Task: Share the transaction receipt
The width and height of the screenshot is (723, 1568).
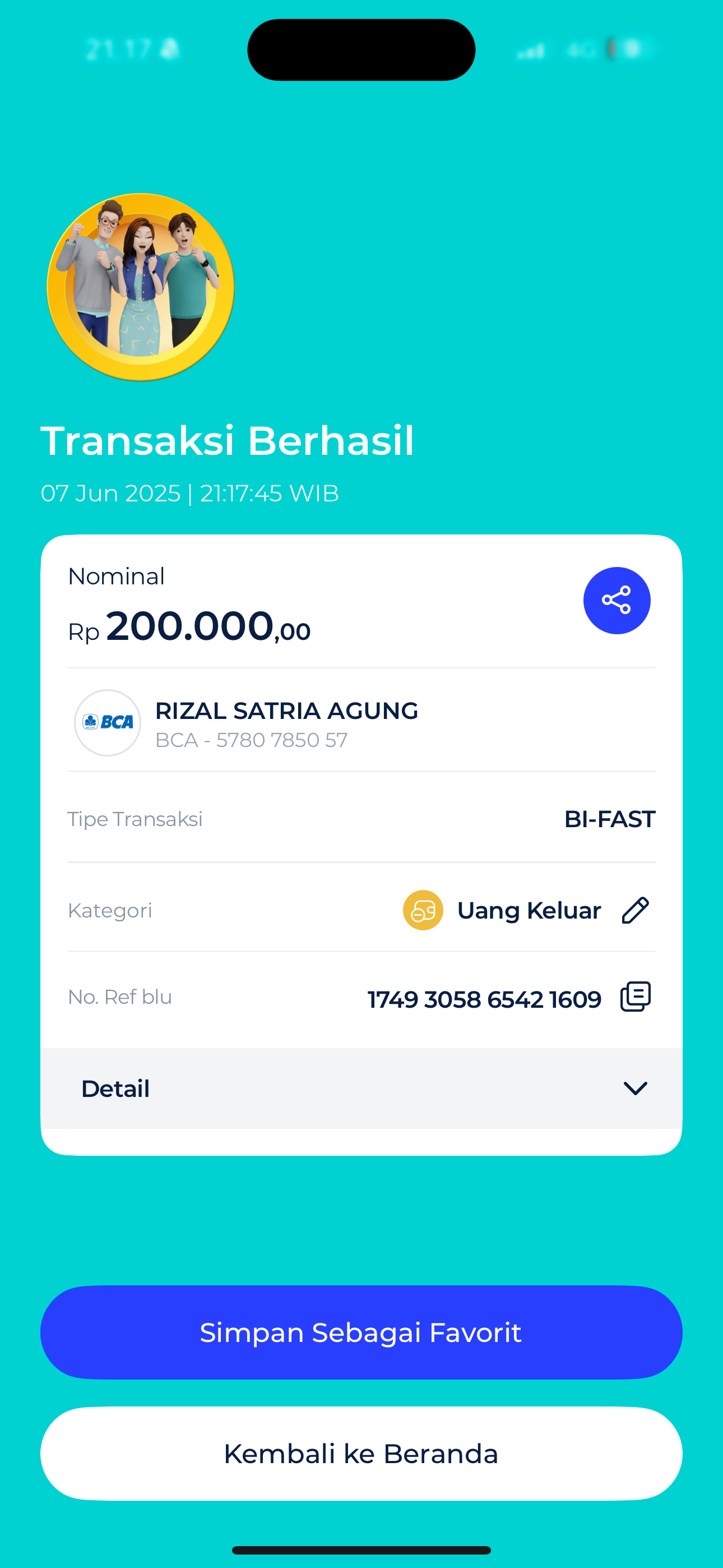Action: pyautogui.click(x=617, y=600)
